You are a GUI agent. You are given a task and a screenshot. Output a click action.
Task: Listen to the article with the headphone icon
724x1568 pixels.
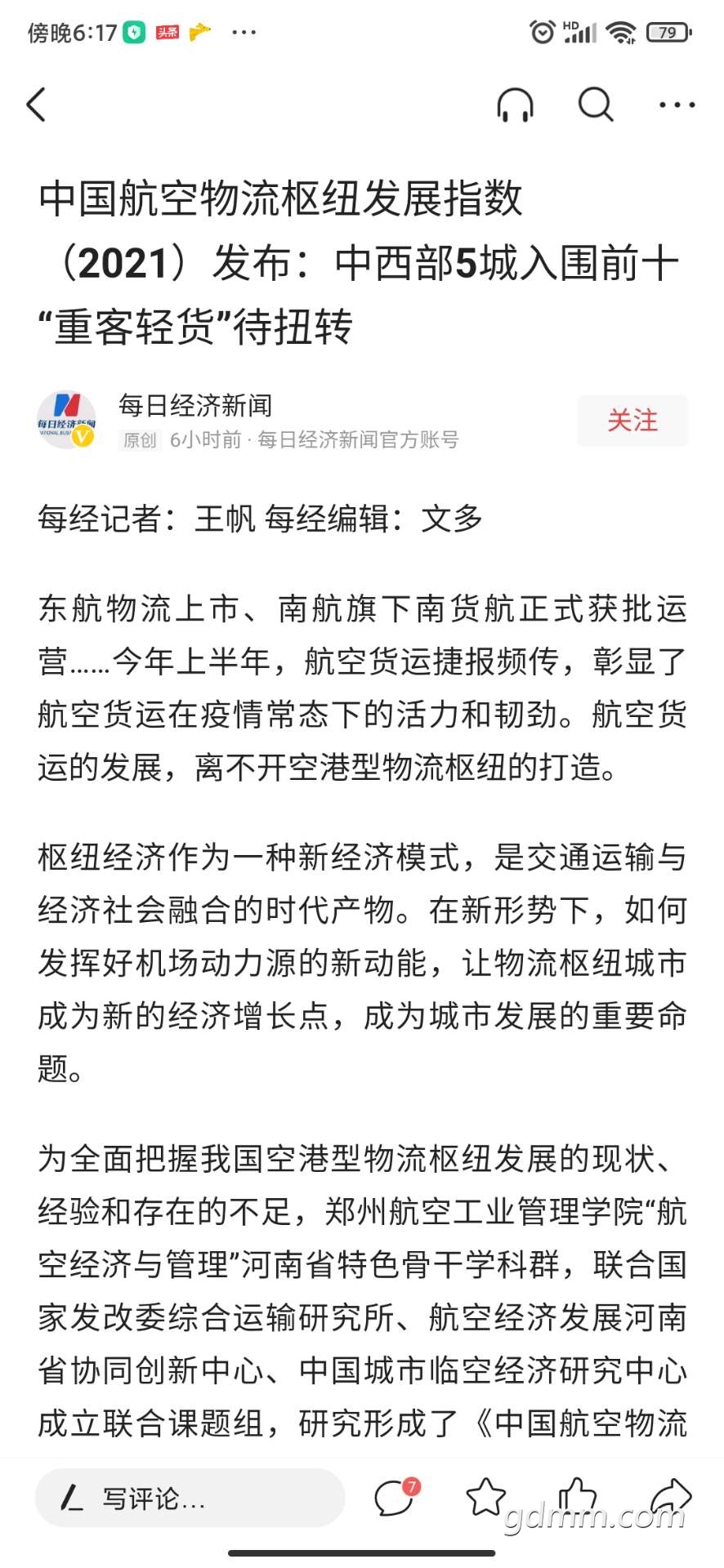[515, 105]
